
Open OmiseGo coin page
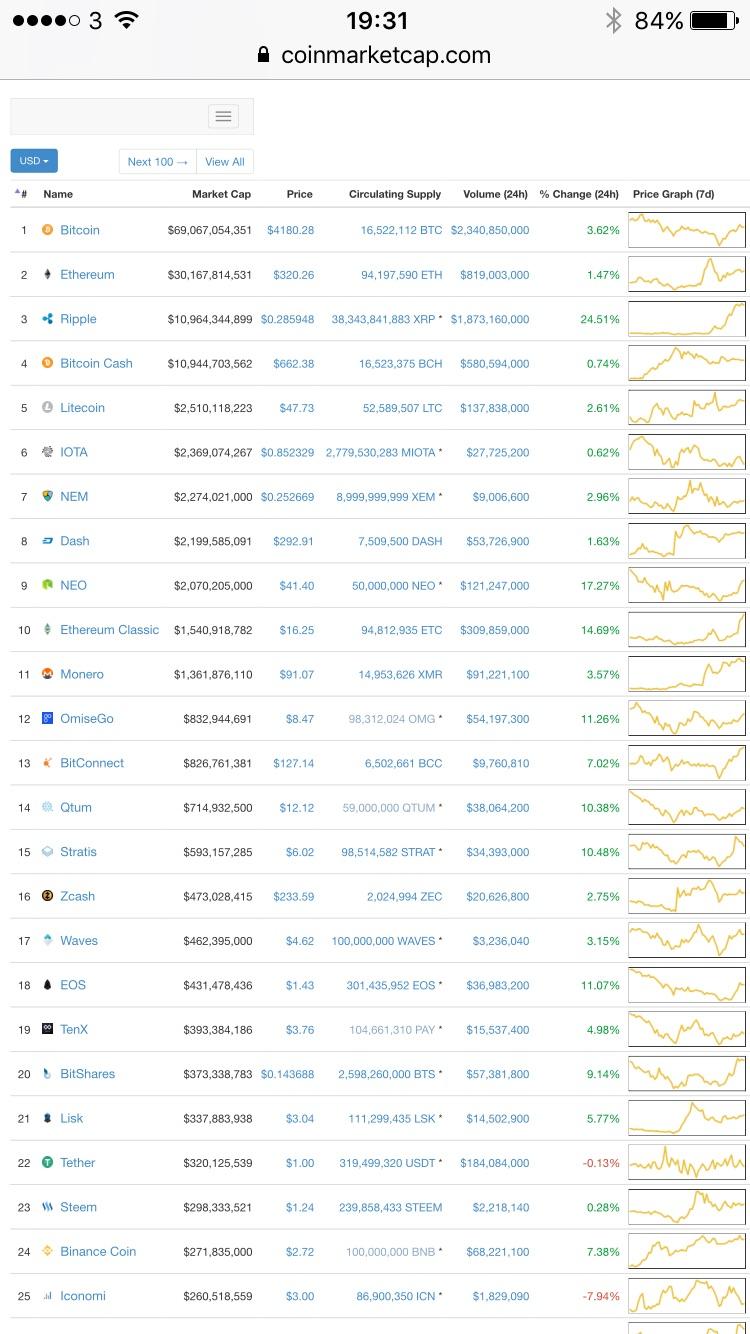[x=86, y=718]
